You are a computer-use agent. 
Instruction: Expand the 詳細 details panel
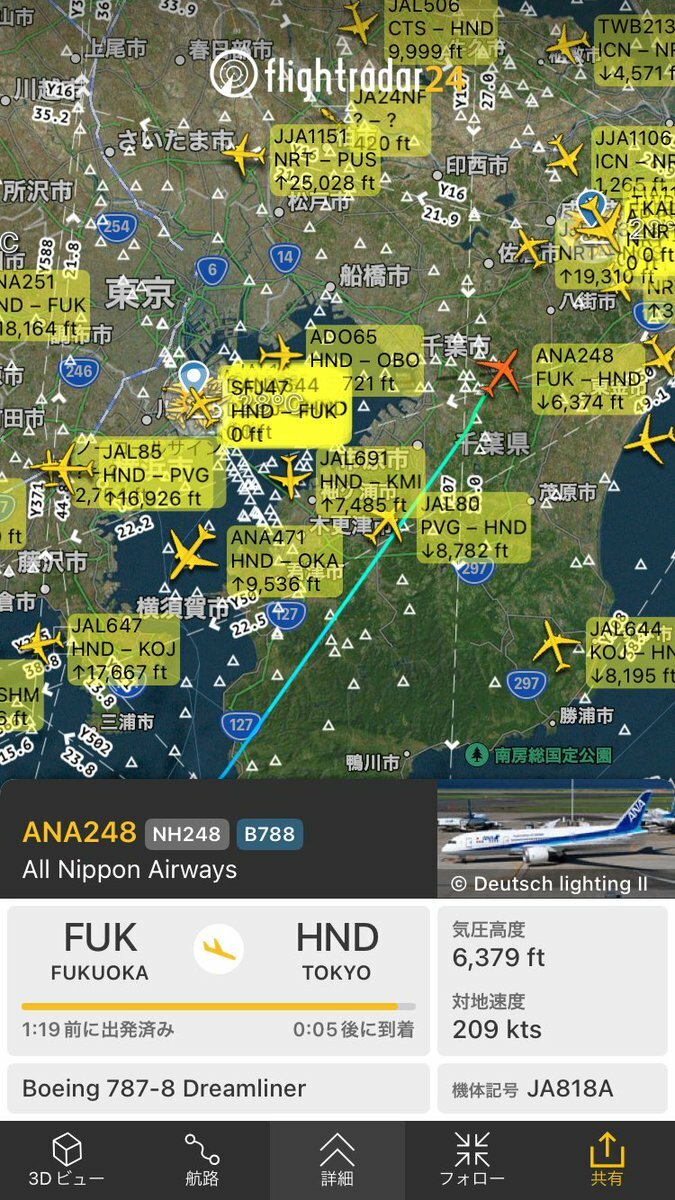coord(337,1160)
